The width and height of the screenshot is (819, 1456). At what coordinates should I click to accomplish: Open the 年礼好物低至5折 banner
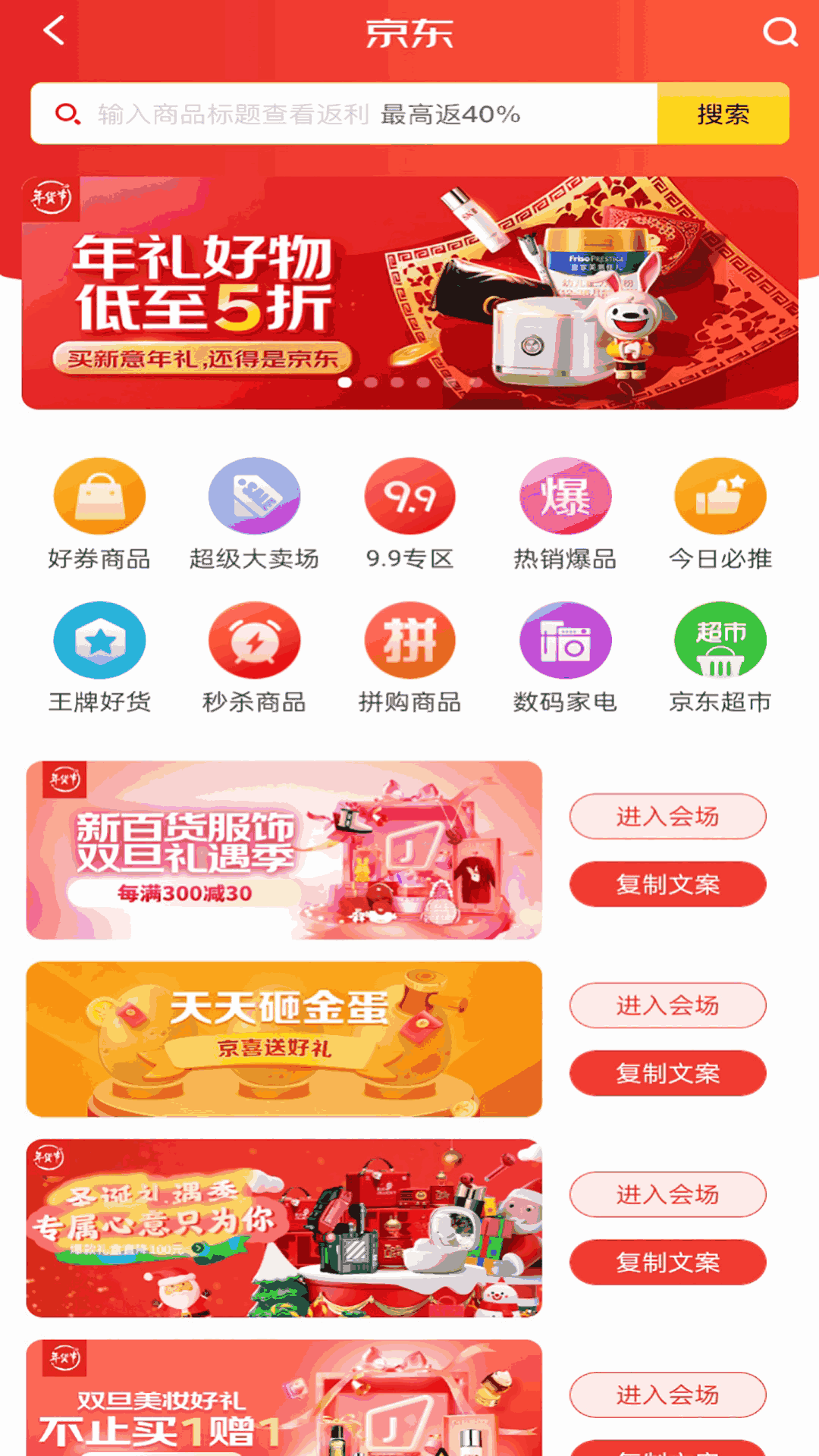[409, 293]
